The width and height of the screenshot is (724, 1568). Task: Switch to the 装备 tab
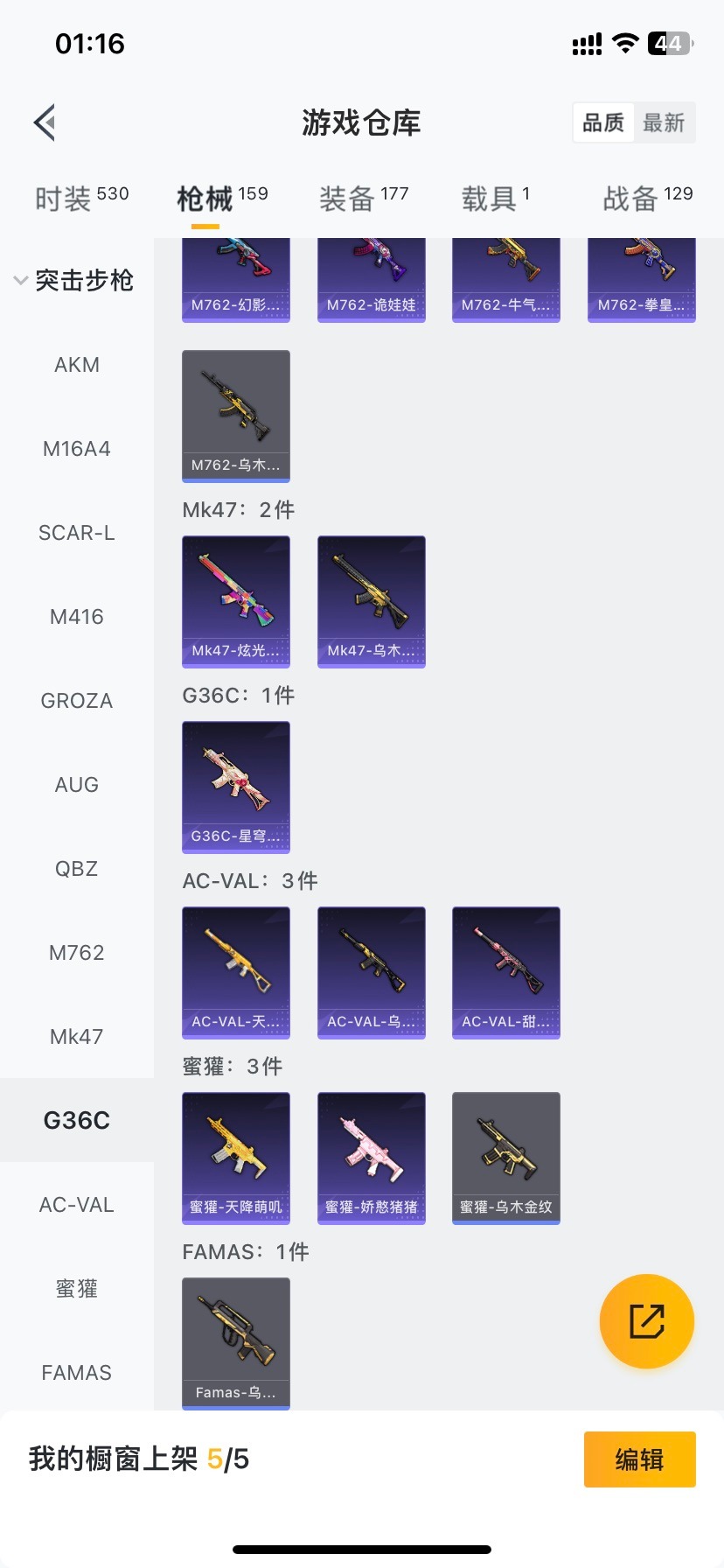pyautogui.click(x=364, y=199)
